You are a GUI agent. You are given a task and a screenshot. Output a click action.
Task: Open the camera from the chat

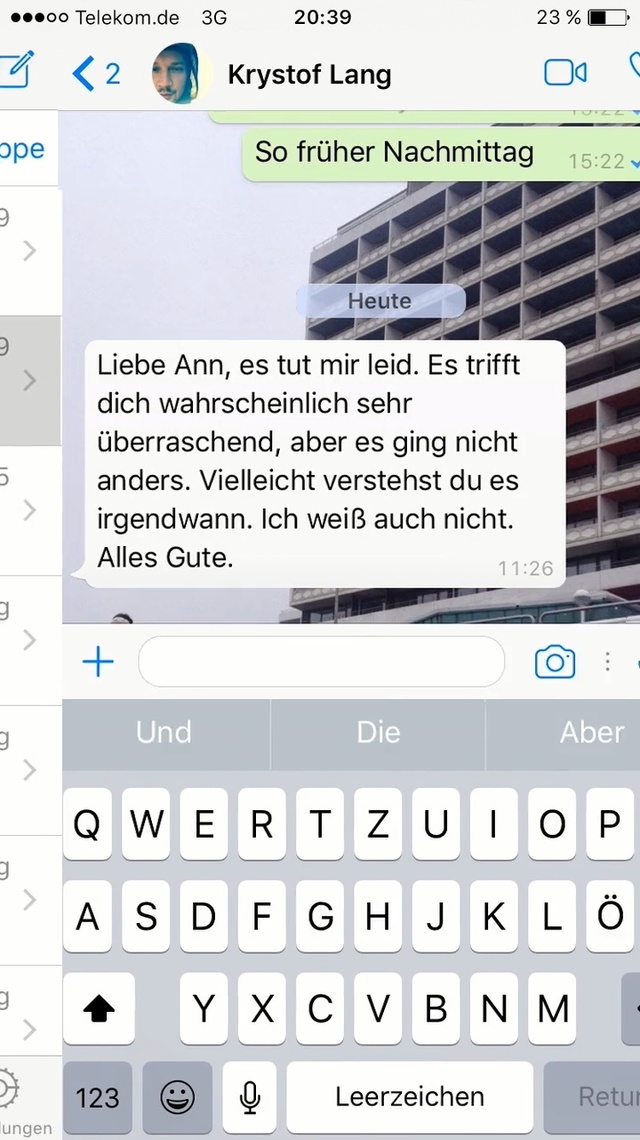(x=555, y=661)
